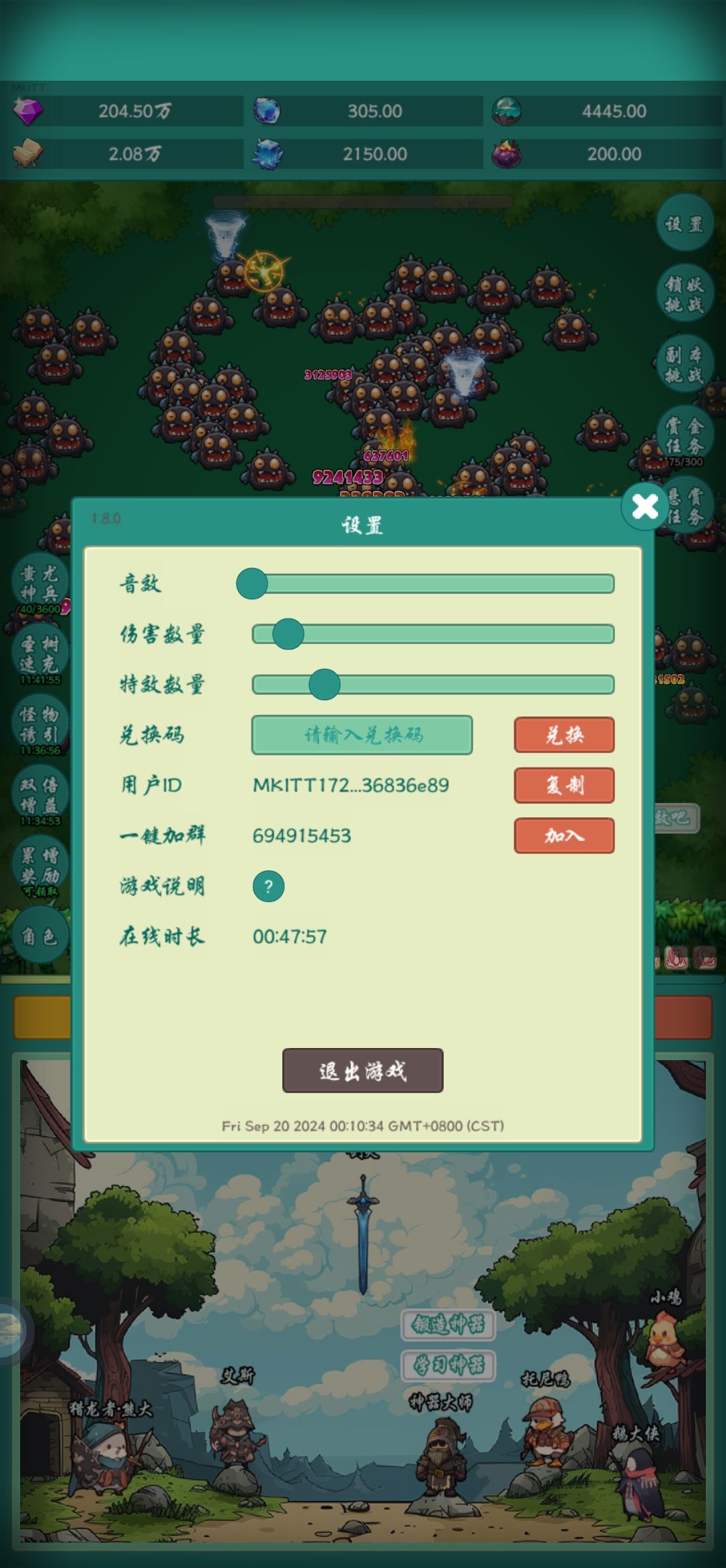Screen dimensions: 726x1568
Task: Open the 设置 round button
Action: coord(684,223)
